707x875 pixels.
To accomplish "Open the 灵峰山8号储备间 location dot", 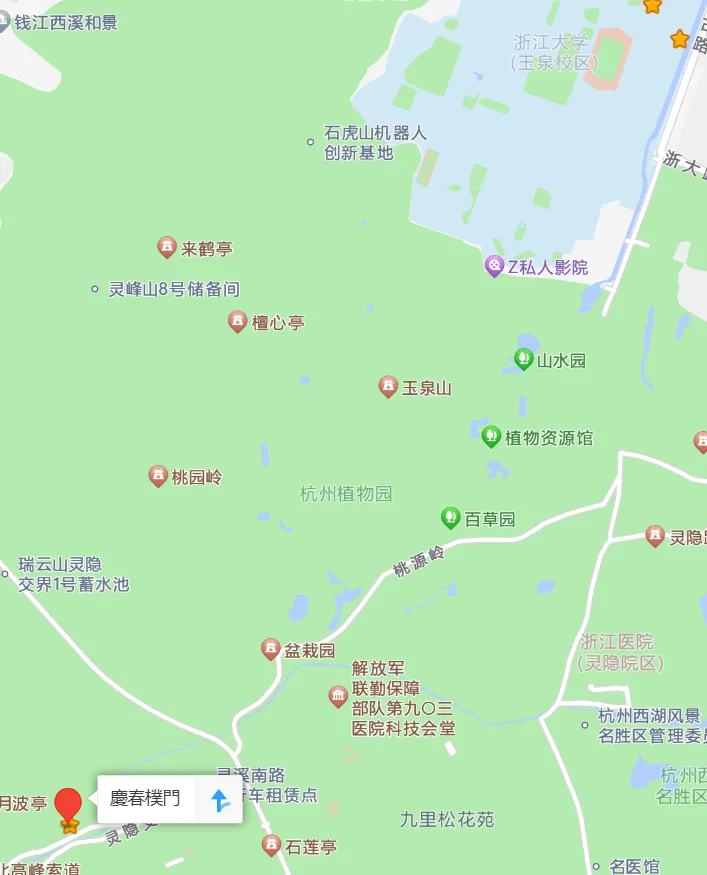I will (96, 289).
